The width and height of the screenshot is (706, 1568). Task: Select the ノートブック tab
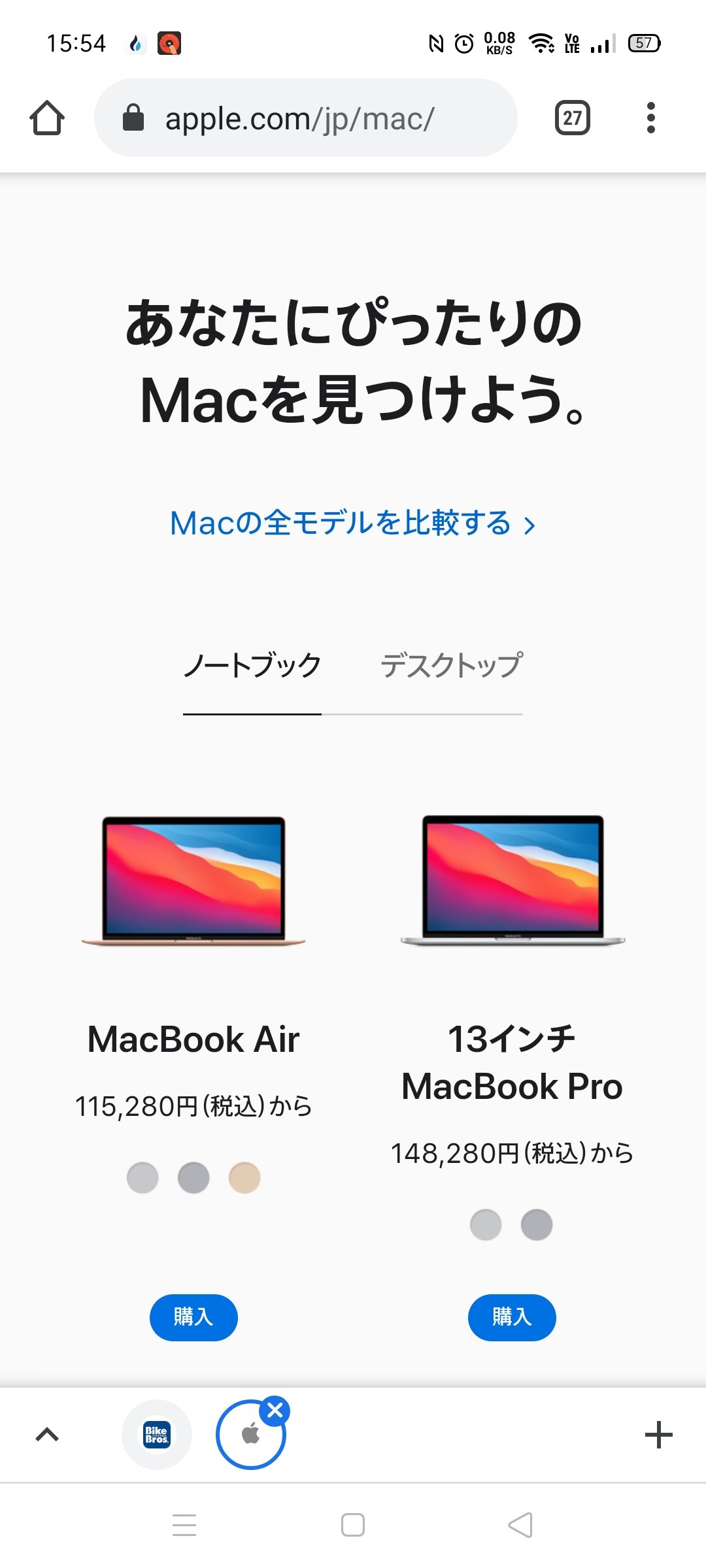tap(252, 666)
